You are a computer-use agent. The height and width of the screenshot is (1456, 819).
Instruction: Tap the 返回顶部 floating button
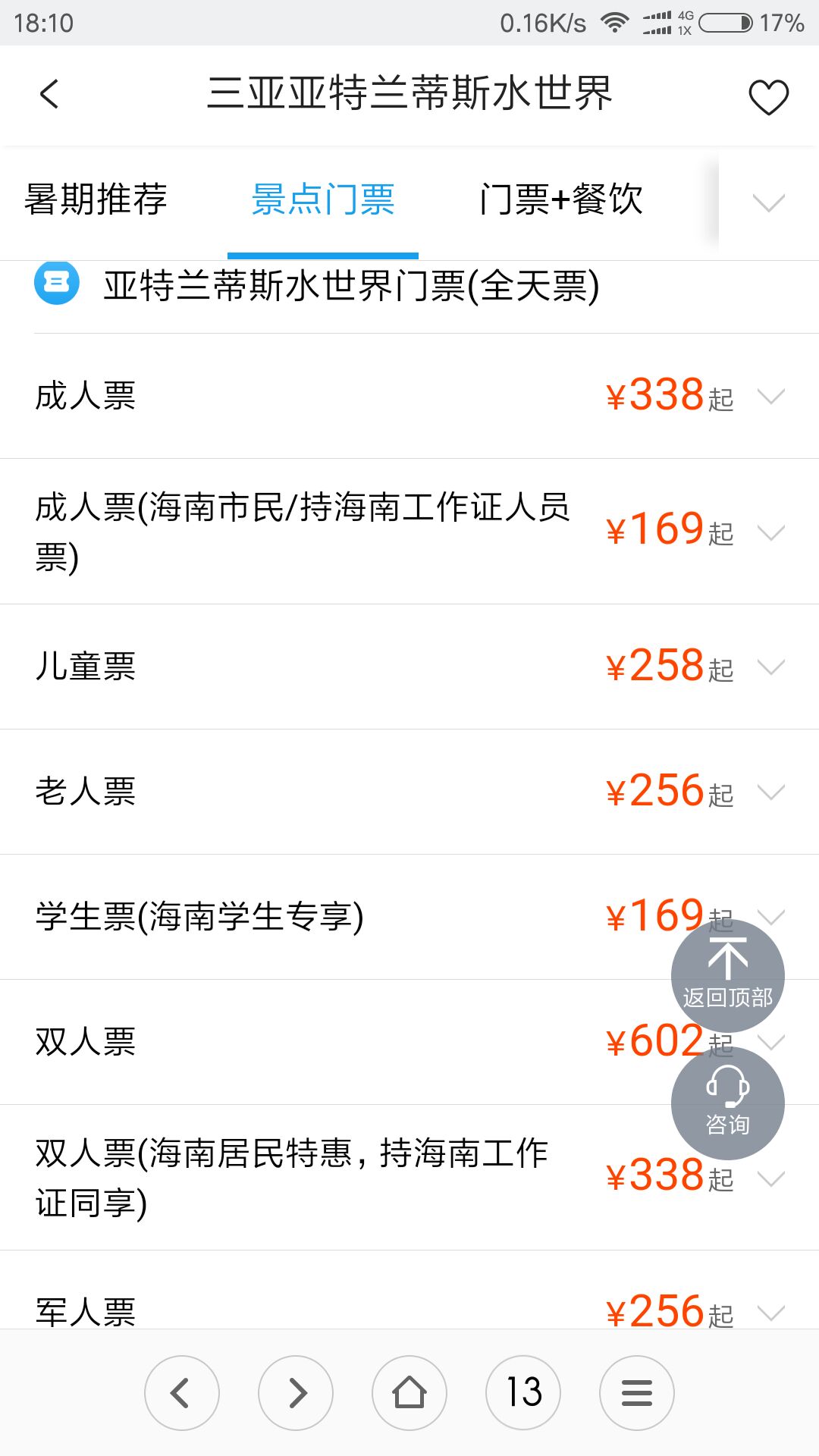[728, 976]
